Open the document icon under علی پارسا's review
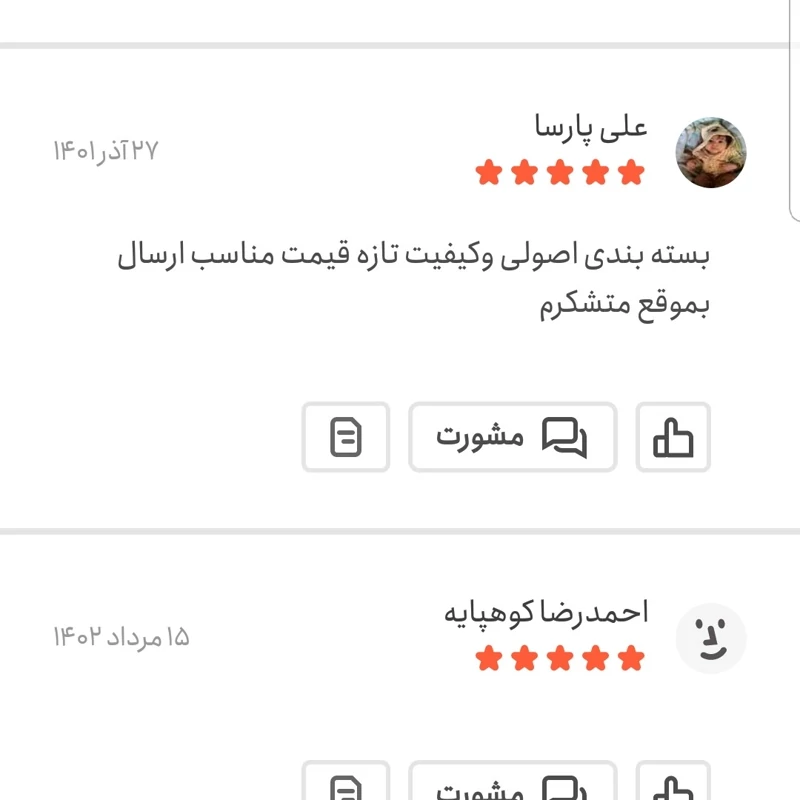 pyautogui.click(x=346, y=437)
